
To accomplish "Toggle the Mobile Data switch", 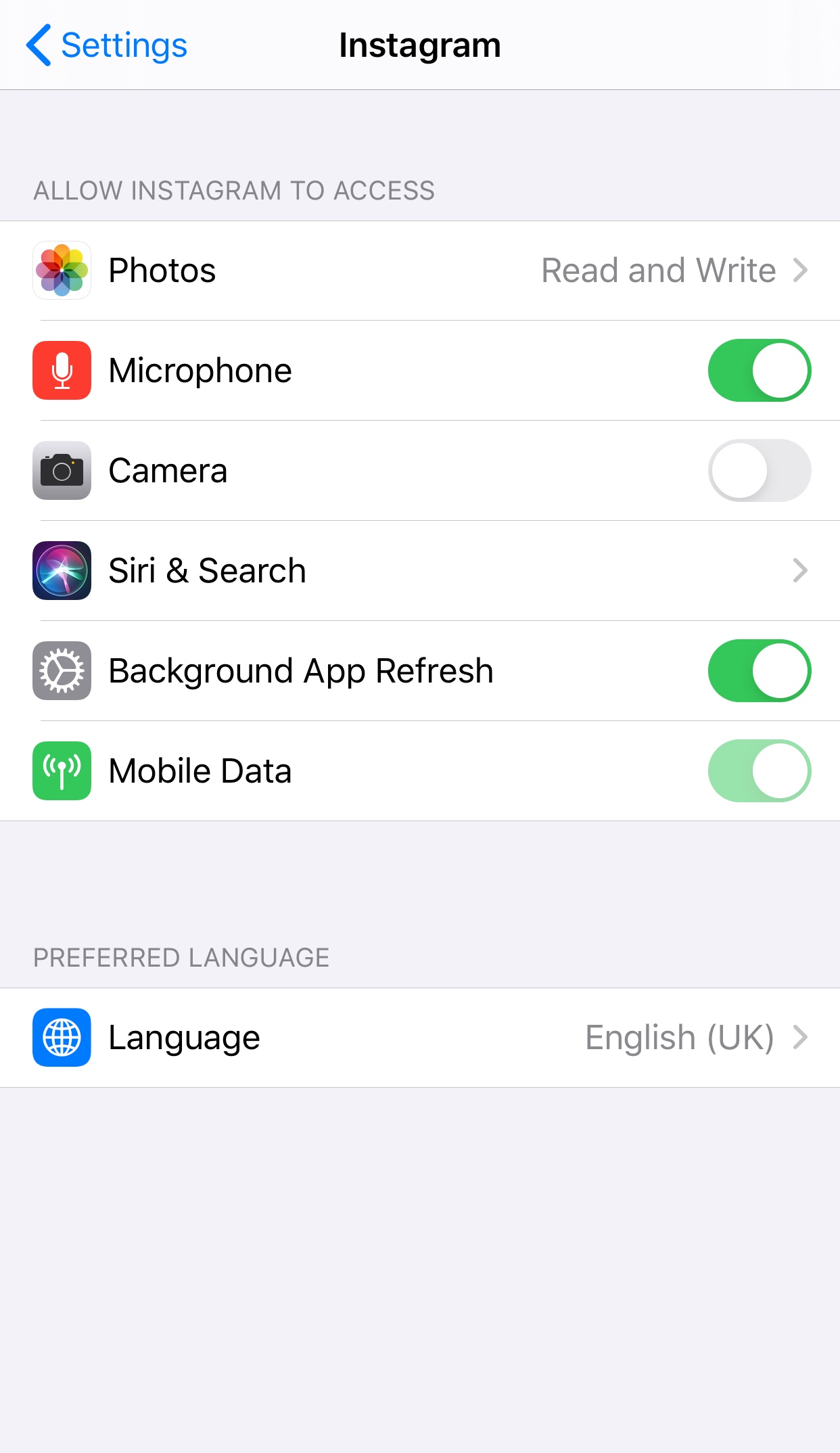I will click(759, 771).
